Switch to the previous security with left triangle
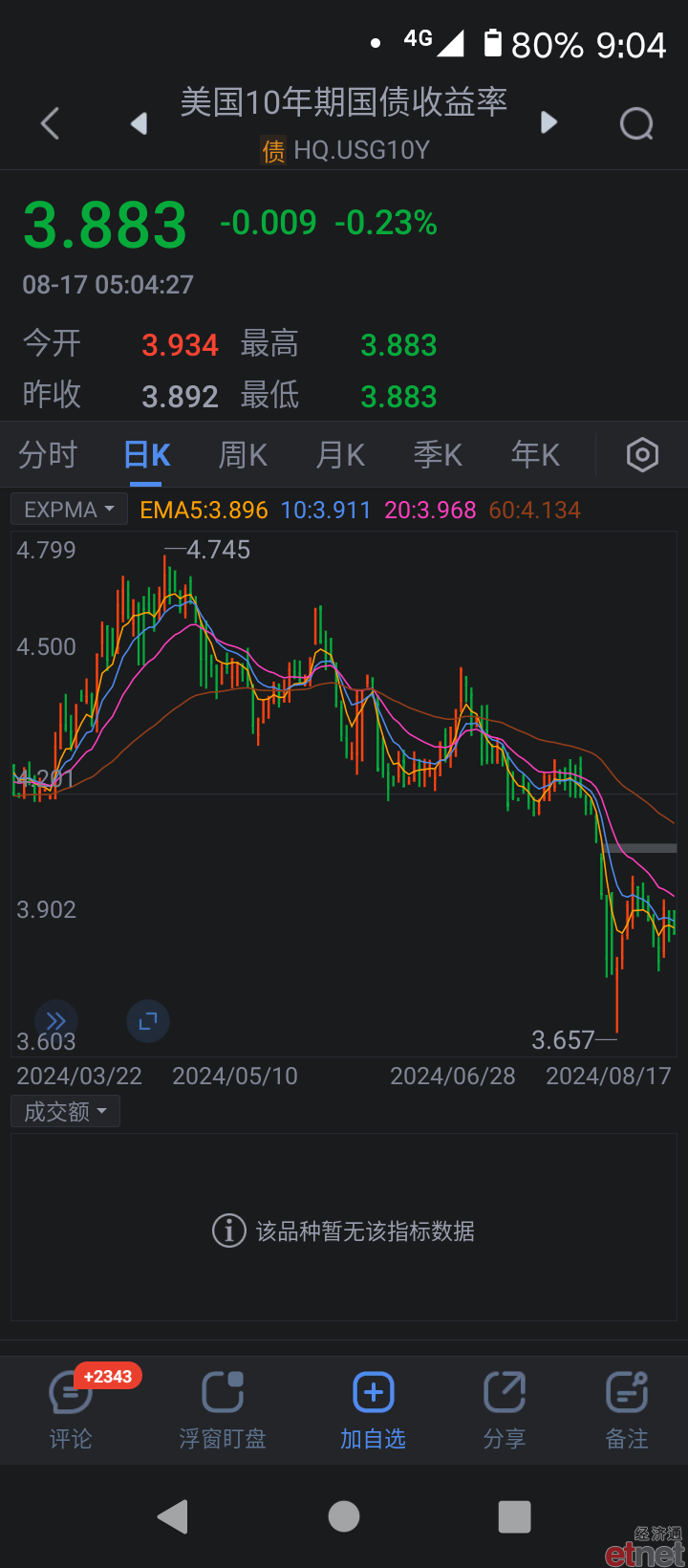This screenshot has width=688, height=1568. 140,123
